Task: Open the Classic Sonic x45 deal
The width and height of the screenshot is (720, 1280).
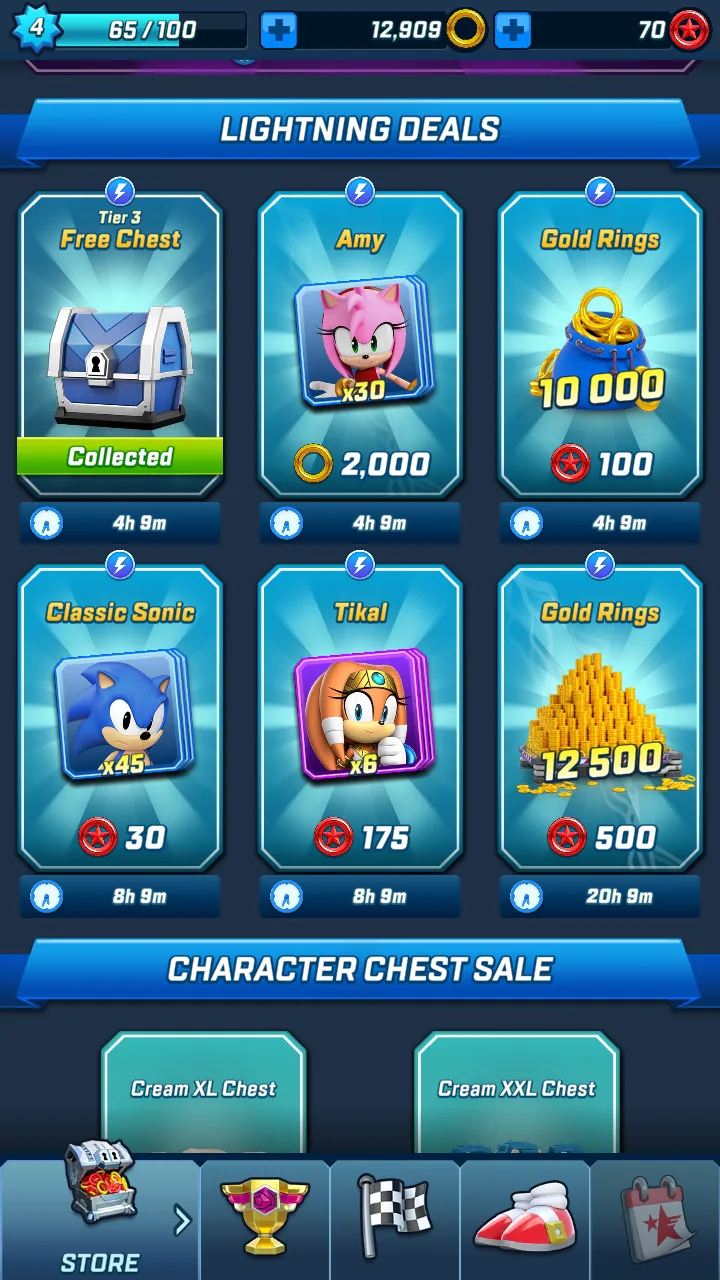Action: 120,719
